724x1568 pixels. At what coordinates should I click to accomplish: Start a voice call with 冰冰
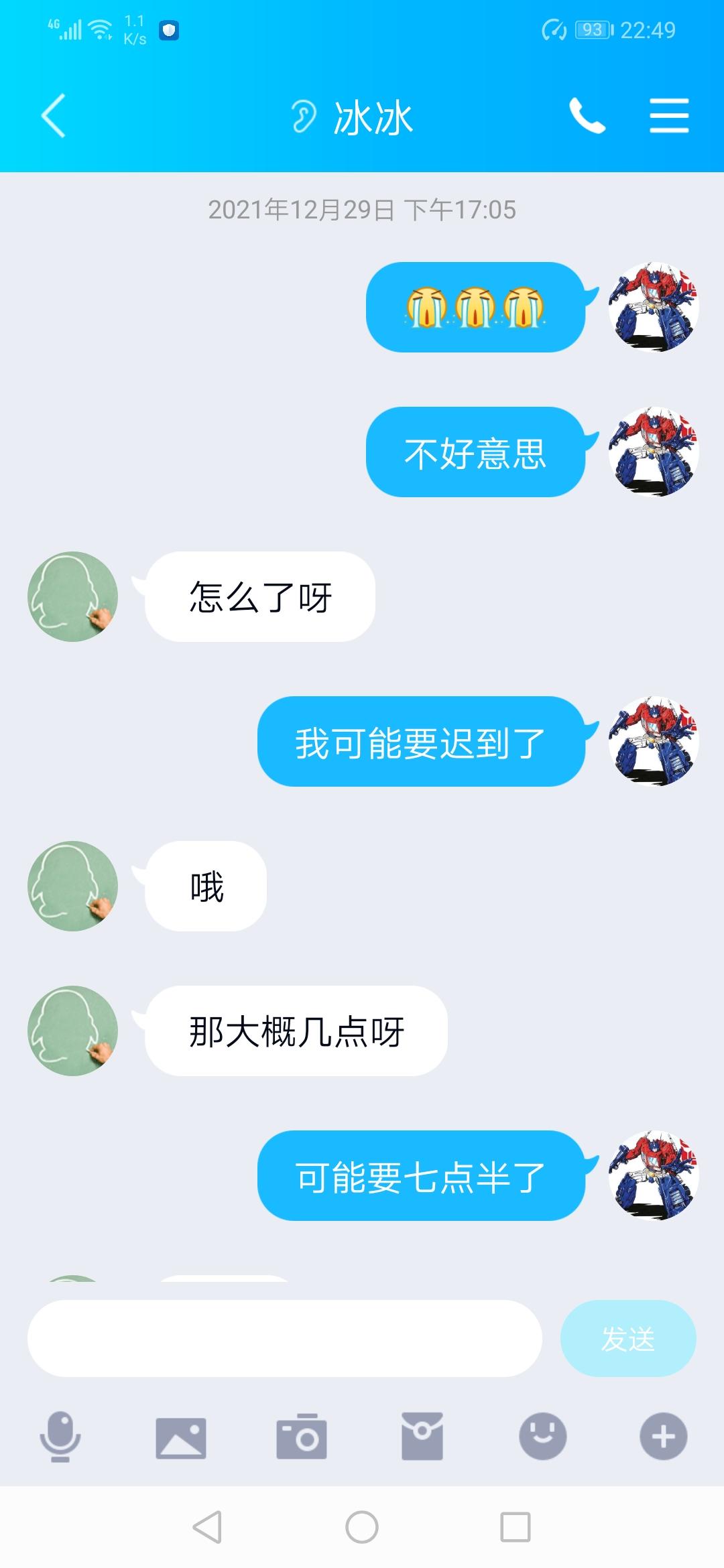point(587,116)
